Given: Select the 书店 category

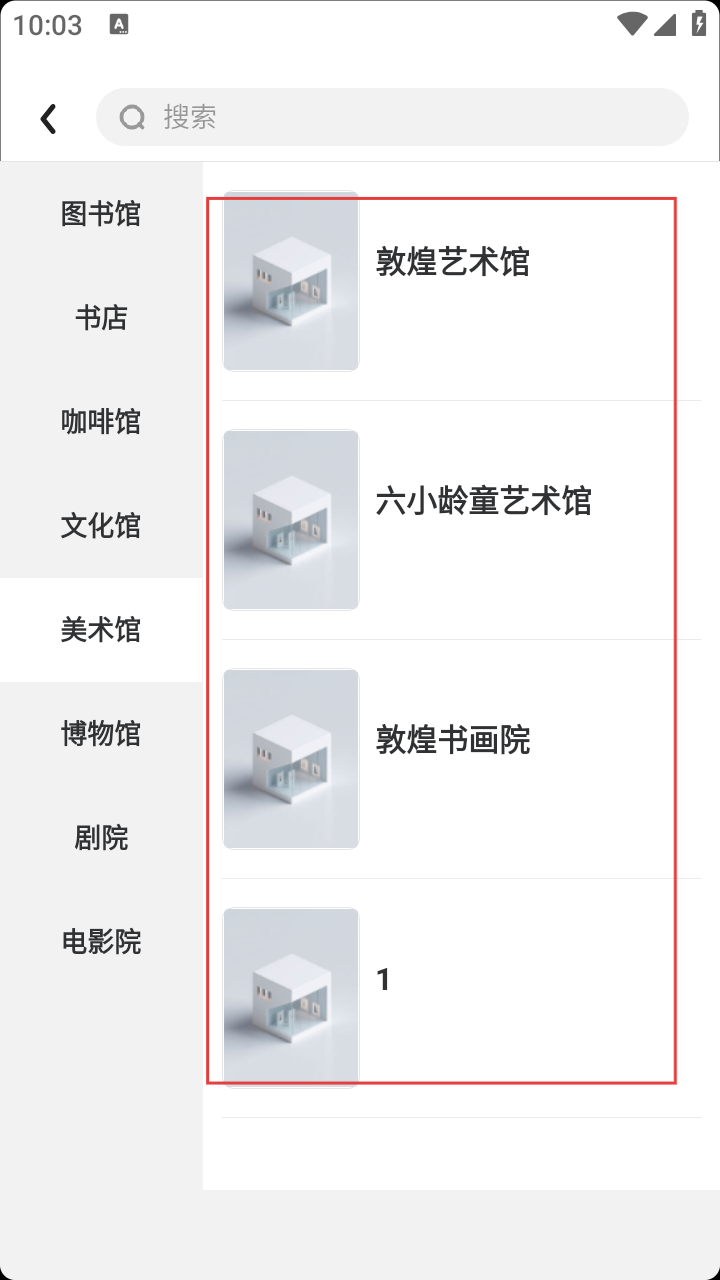Looking at the screenshot, I should tap(101, 318).
